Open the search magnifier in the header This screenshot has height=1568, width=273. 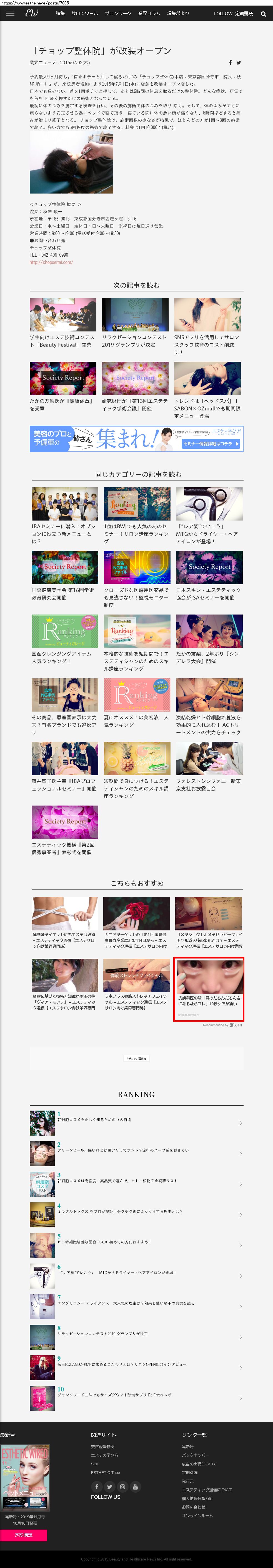click(263, 14)
